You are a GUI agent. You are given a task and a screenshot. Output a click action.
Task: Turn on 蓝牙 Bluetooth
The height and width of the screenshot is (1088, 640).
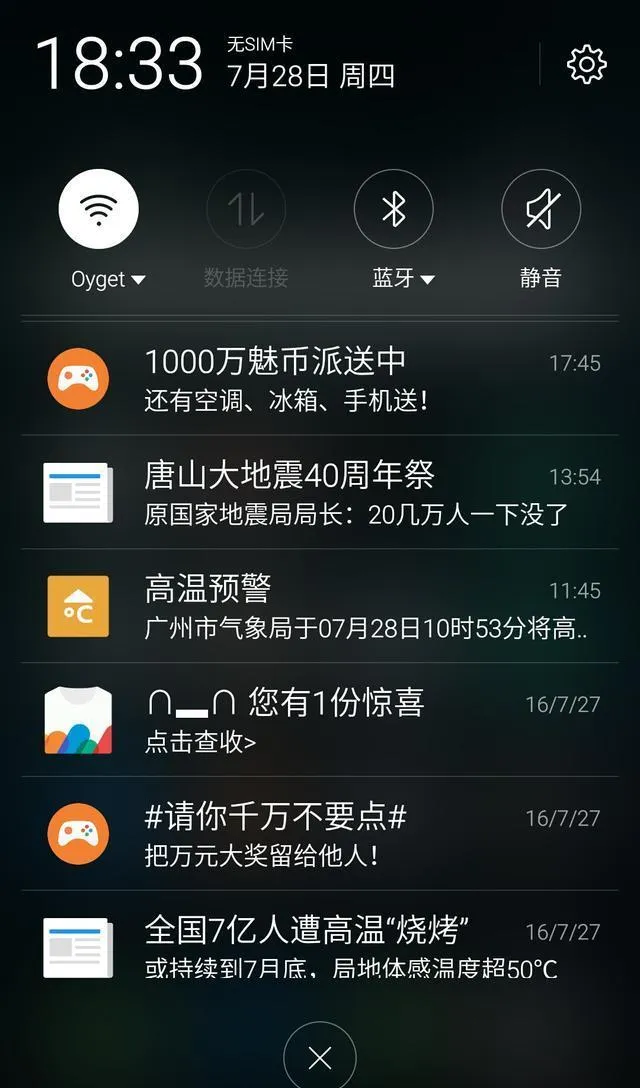[393, 209]
